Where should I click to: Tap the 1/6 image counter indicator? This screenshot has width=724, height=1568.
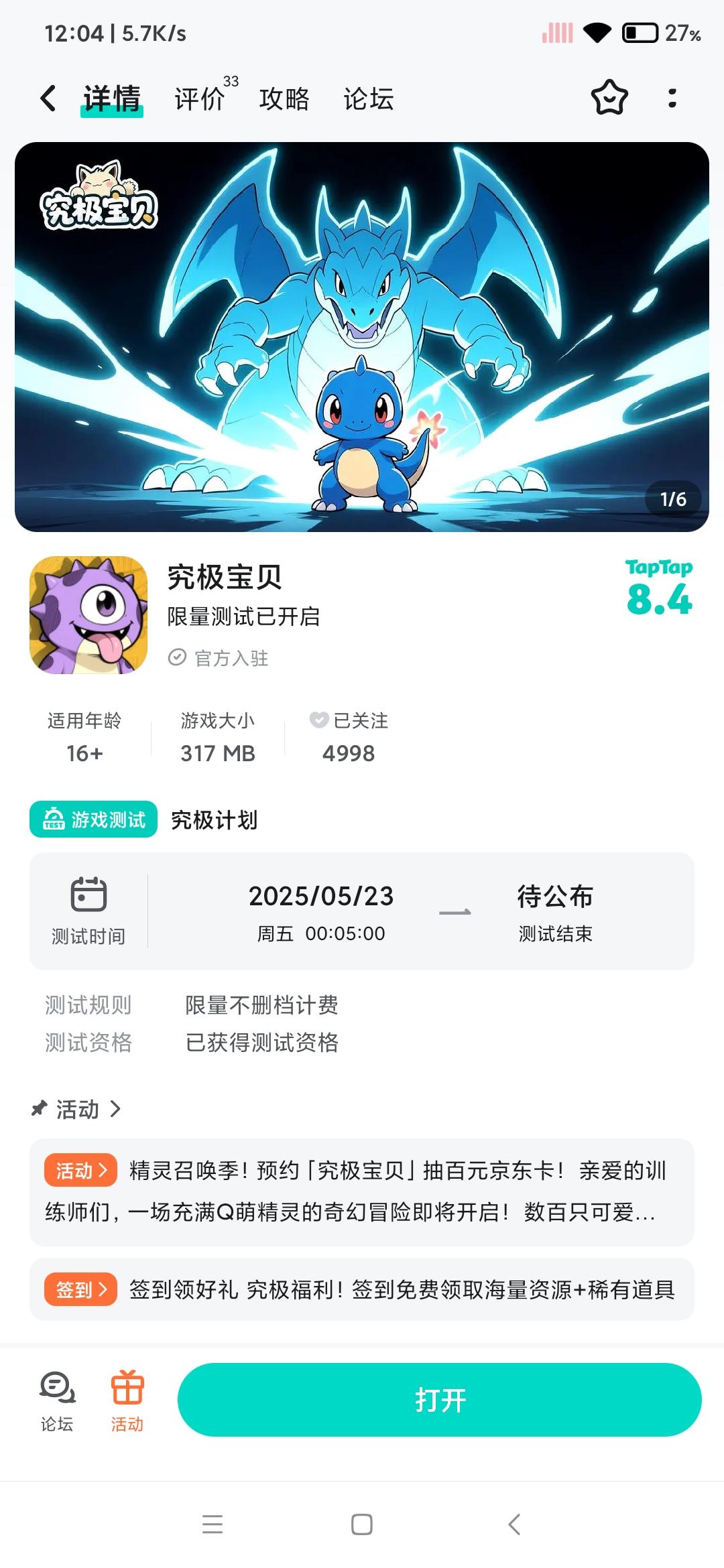tap(672, 499)
